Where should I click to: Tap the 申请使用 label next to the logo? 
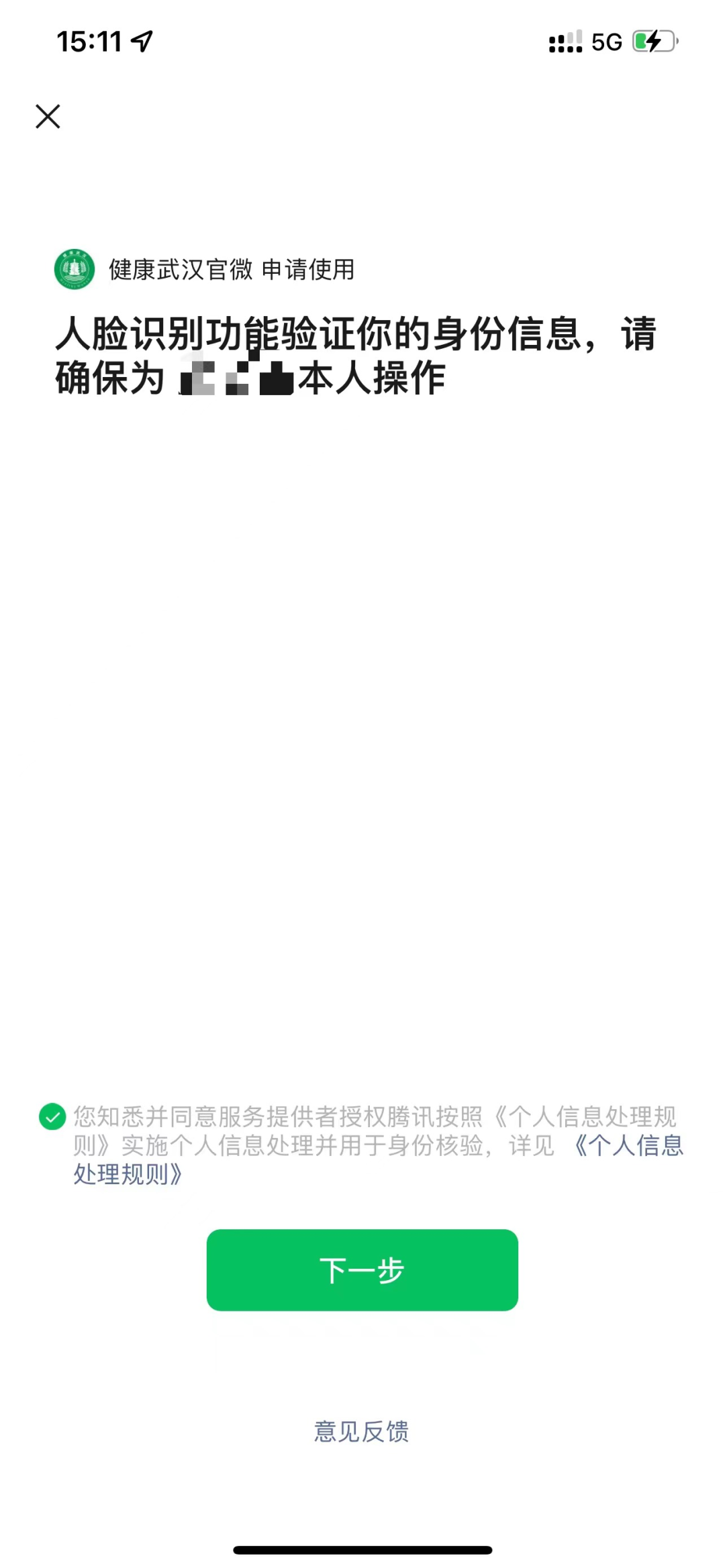[310, 270]
